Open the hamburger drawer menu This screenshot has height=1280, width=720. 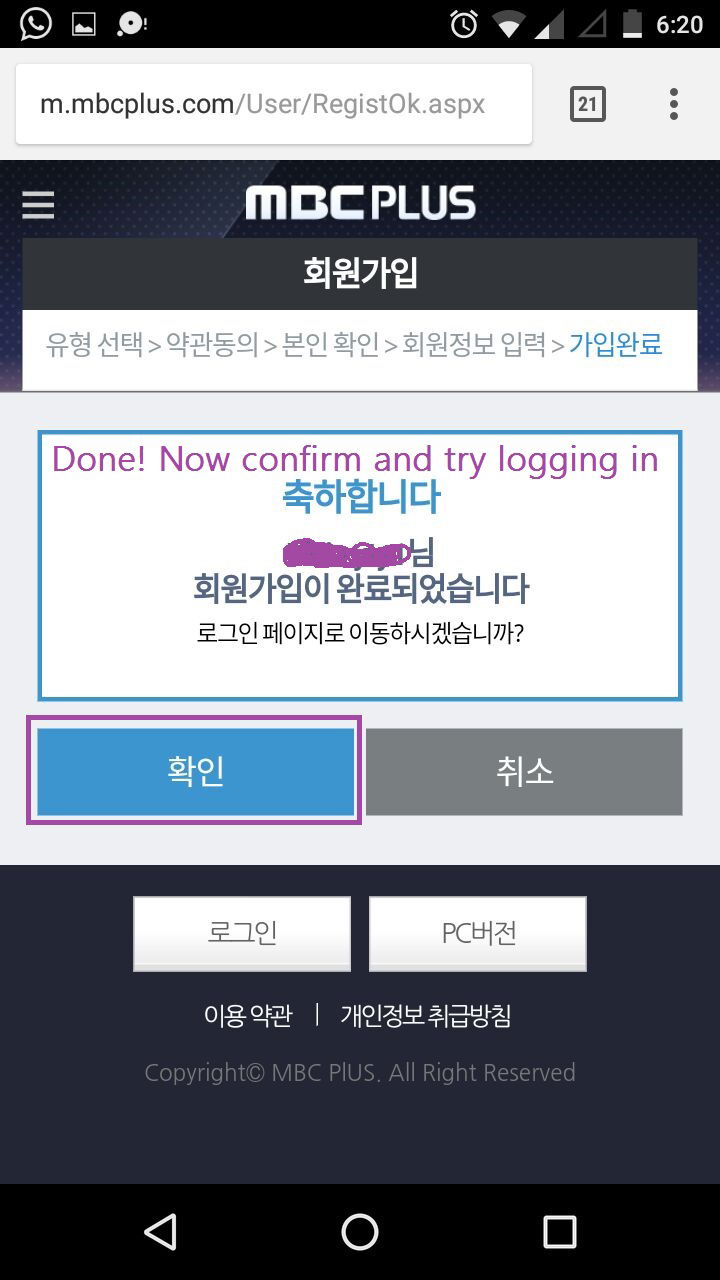tap(38, 205)
